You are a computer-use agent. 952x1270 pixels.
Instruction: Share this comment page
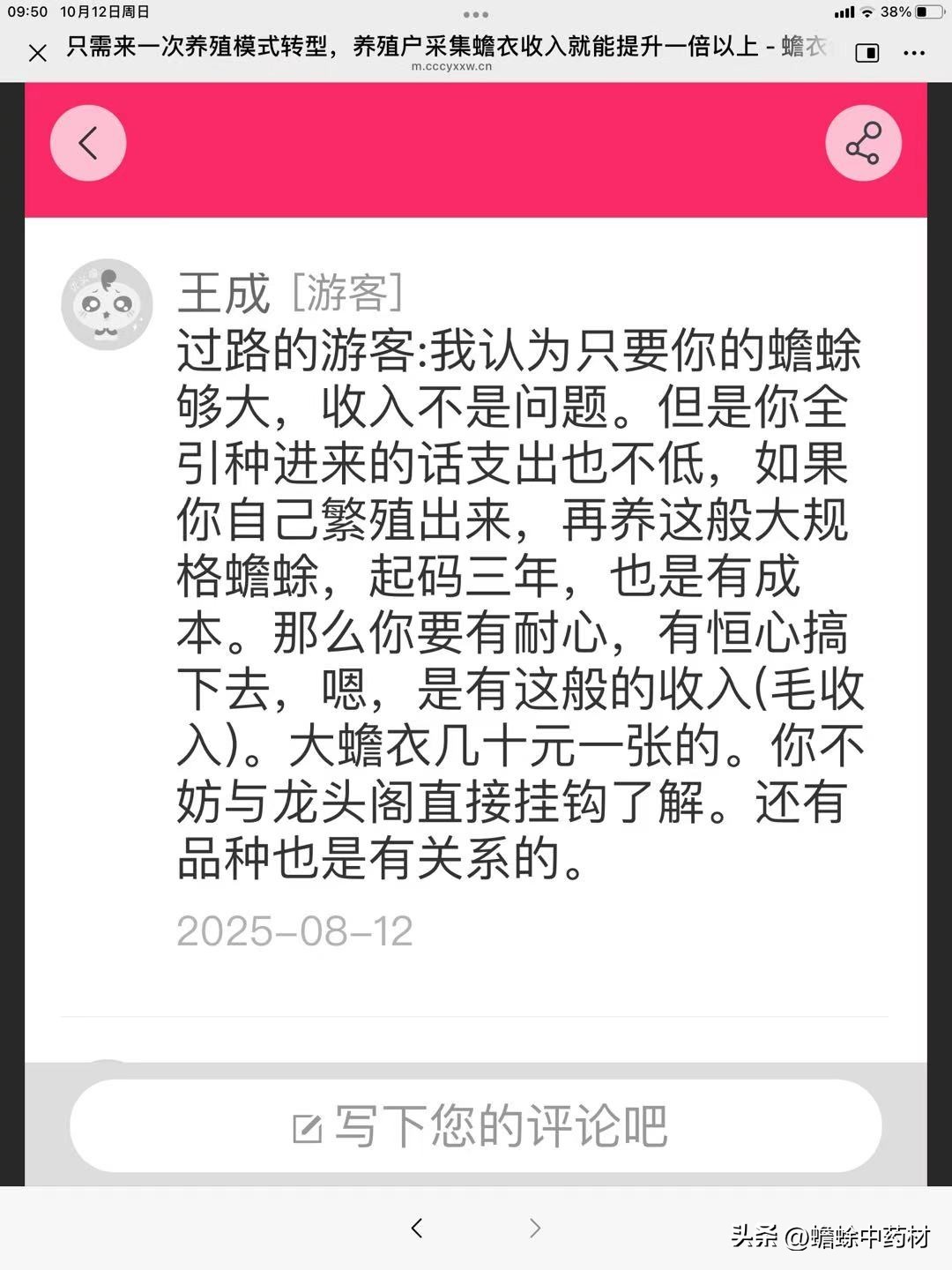tap(863, 143)
